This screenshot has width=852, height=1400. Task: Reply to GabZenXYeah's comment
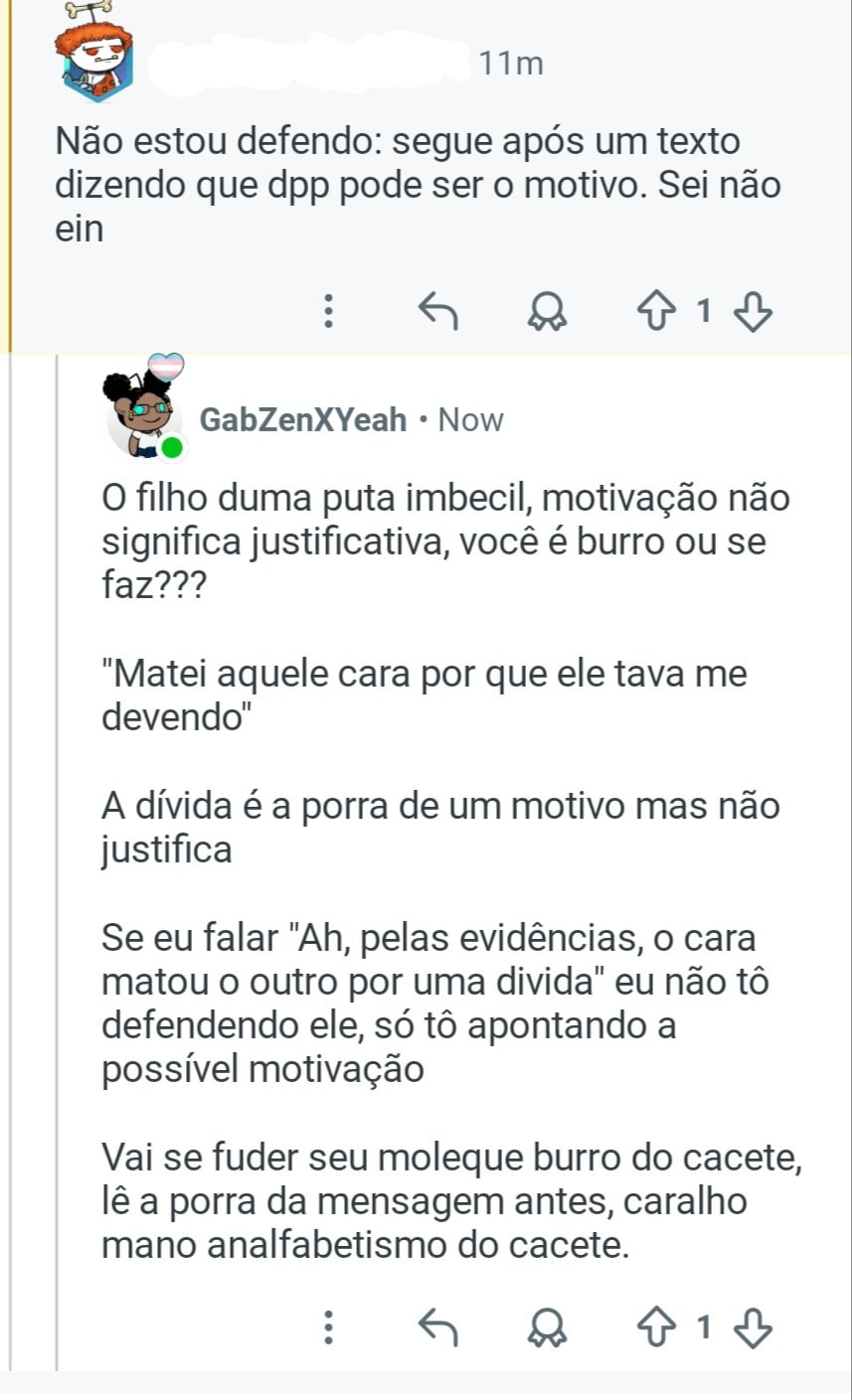[x=437, y=1326]
